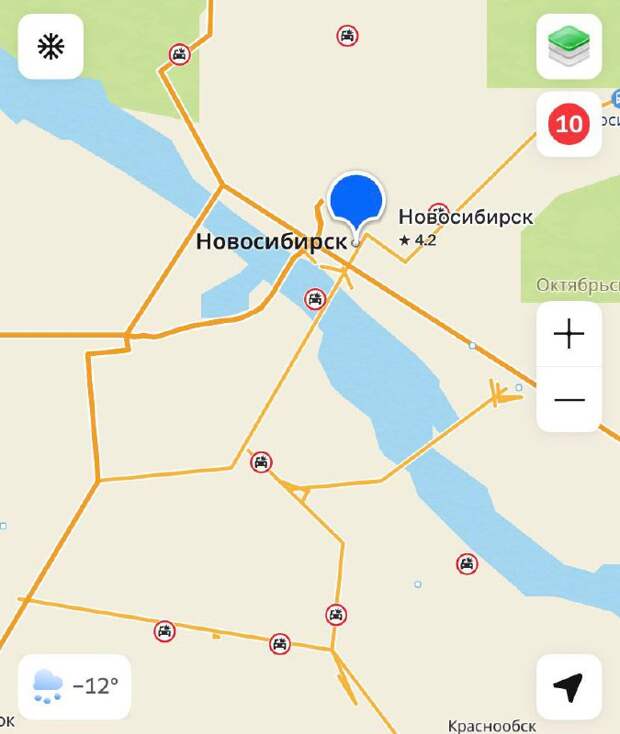Zoom out with the minus button
This screenshot has height=734, width=620.
coord(568,399)
